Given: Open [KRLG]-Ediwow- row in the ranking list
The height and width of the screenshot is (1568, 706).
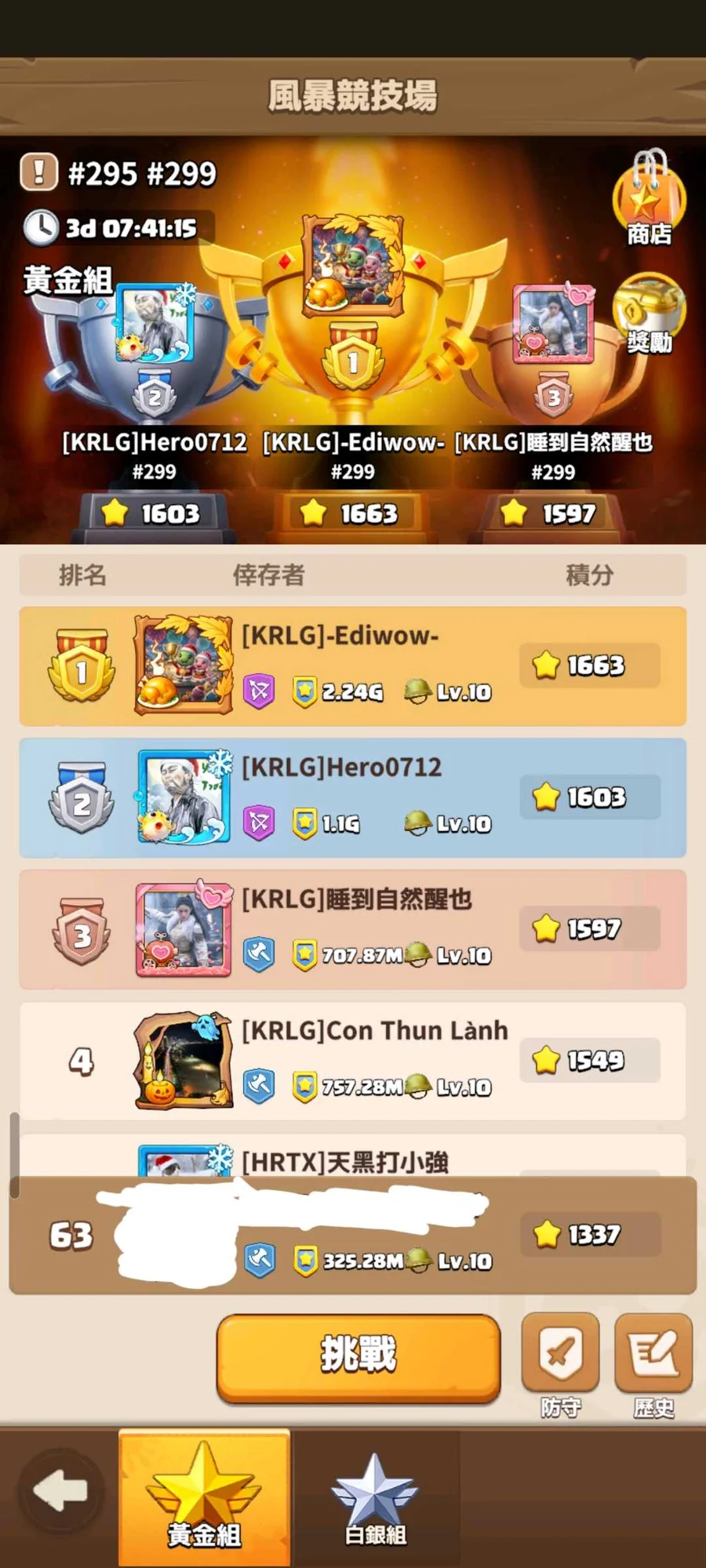Looking at the screenshot, I should pos(353,666).
